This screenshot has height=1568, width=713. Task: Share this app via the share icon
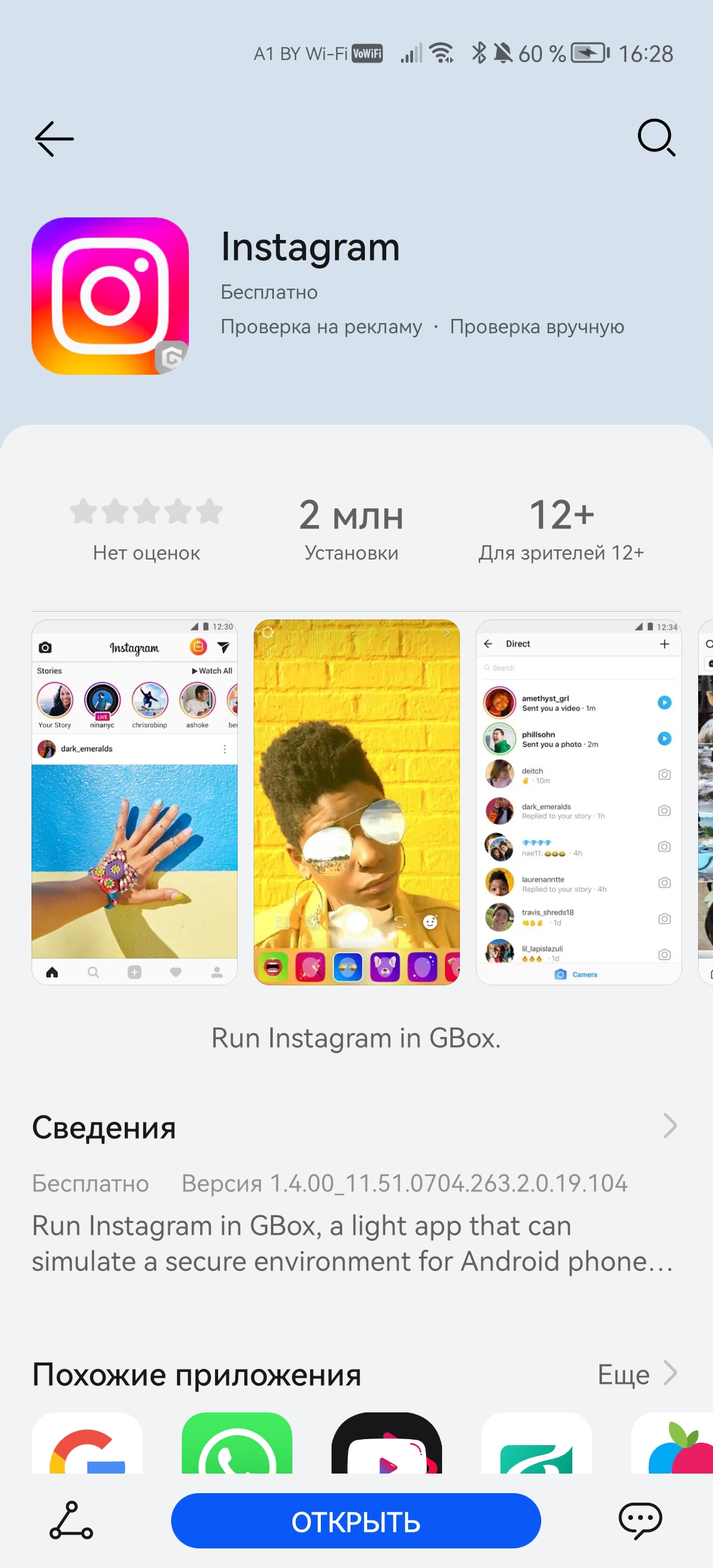(x=71, y=1520)
